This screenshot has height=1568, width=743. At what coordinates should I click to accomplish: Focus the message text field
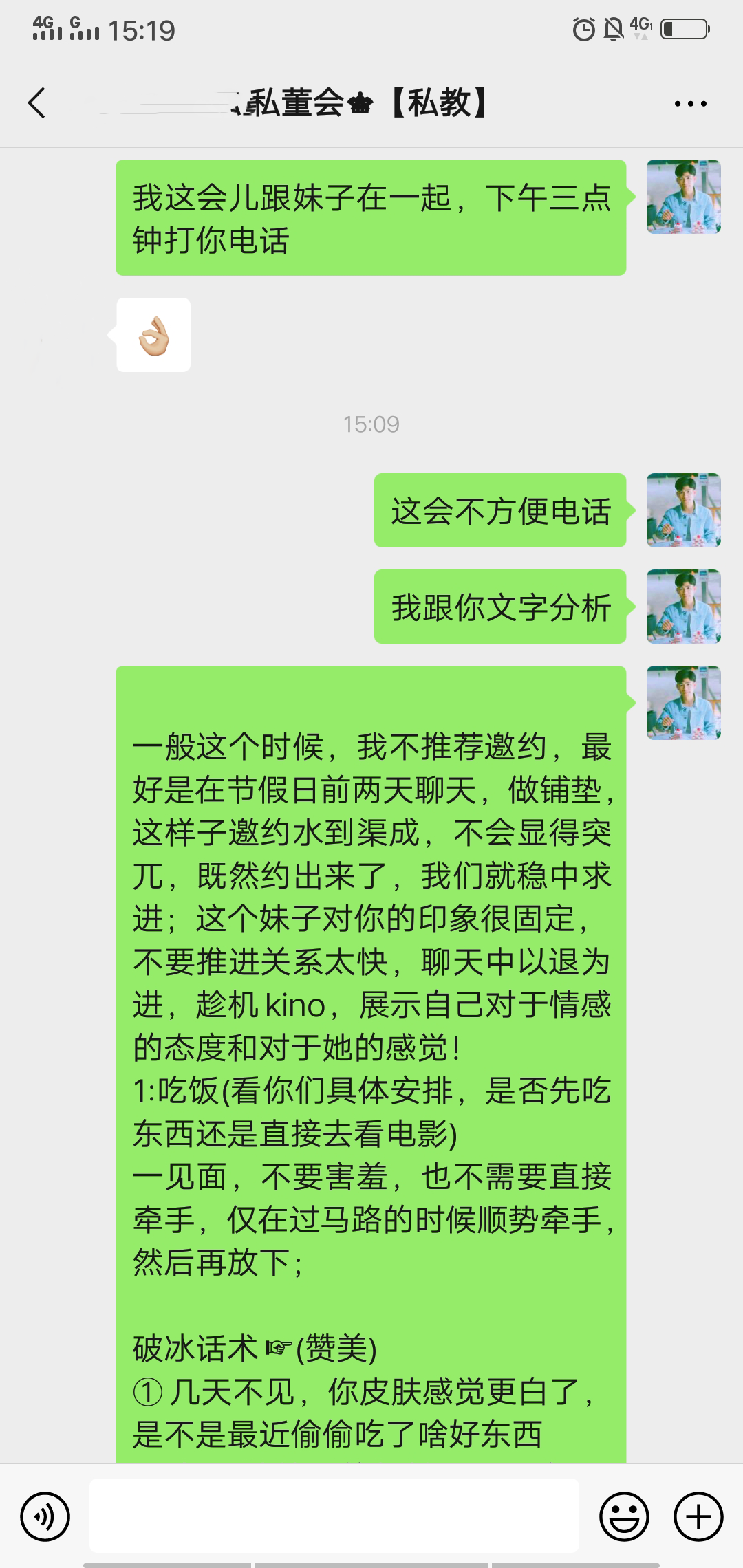[x=334, y=1515]
